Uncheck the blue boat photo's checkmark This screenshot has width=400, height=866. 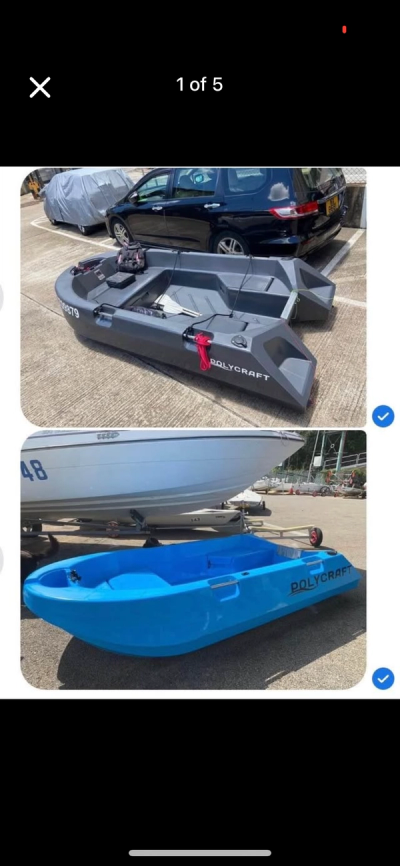383,678
